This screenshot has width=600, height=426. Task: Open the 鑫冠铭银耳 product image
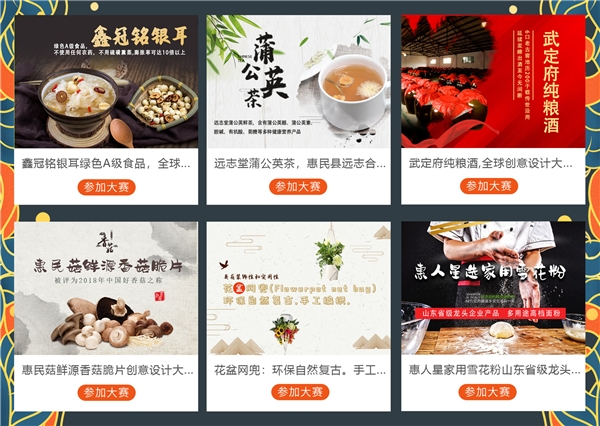click(x=106, y=82)
